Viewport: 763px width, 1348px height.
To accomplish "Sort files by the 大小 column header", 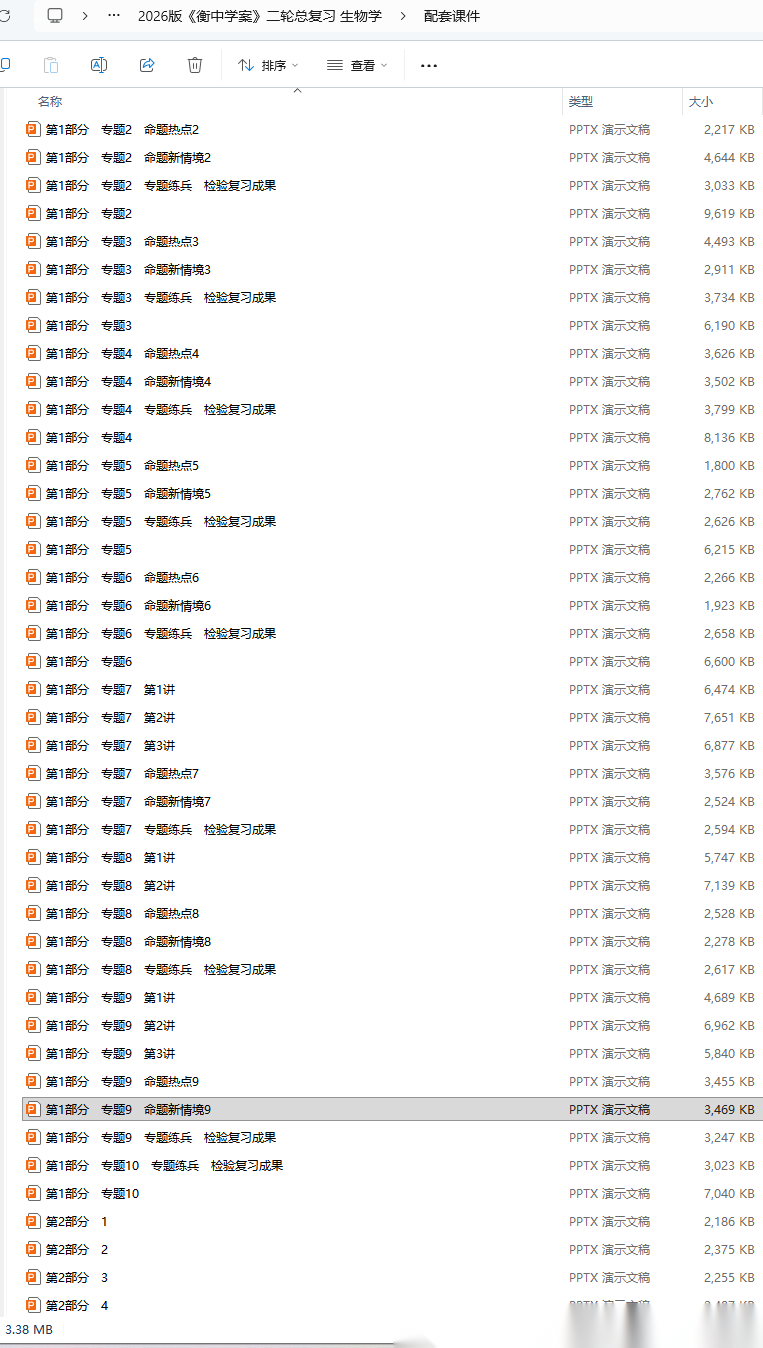I will (701, 102).
